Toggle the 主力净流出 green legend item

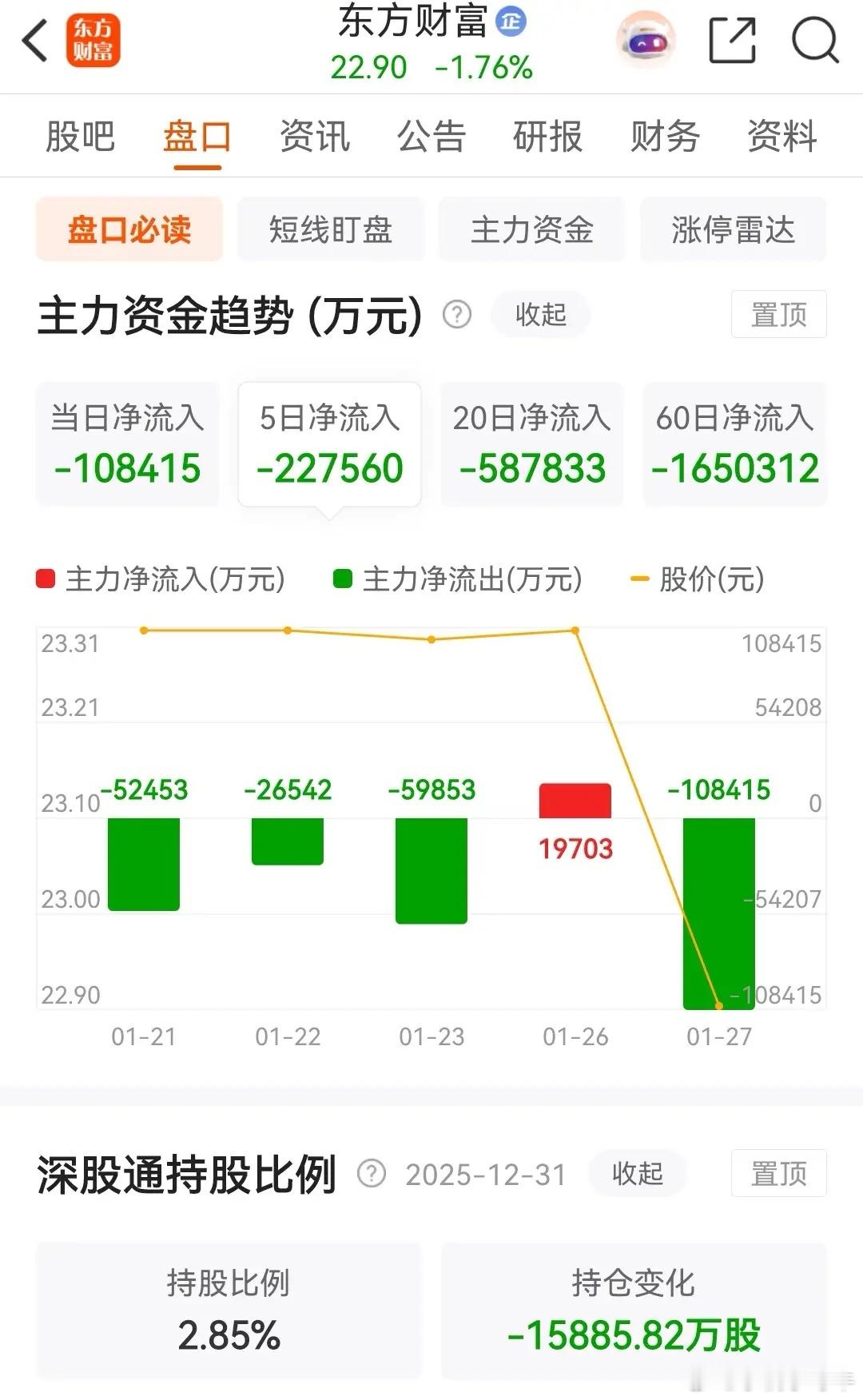pos(456,583)
